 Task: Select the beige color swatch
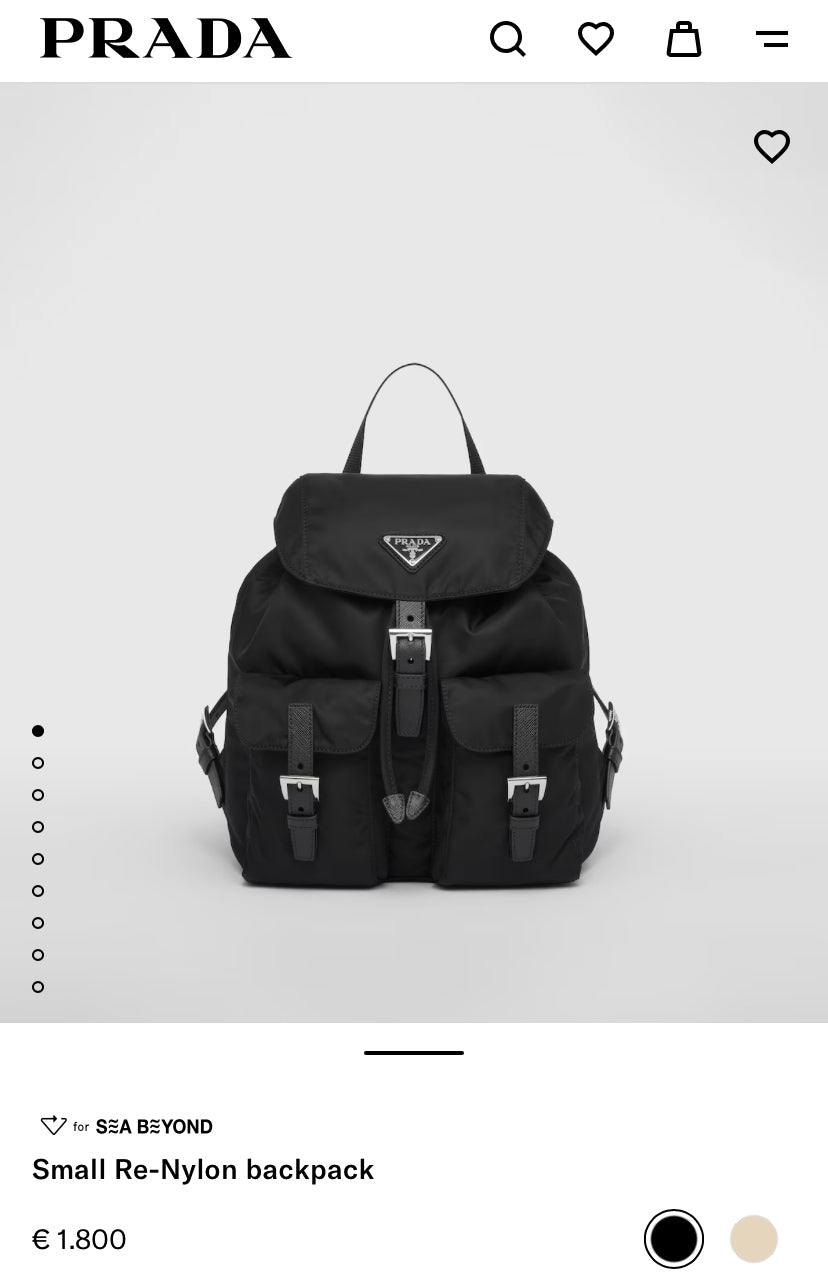754,1240
